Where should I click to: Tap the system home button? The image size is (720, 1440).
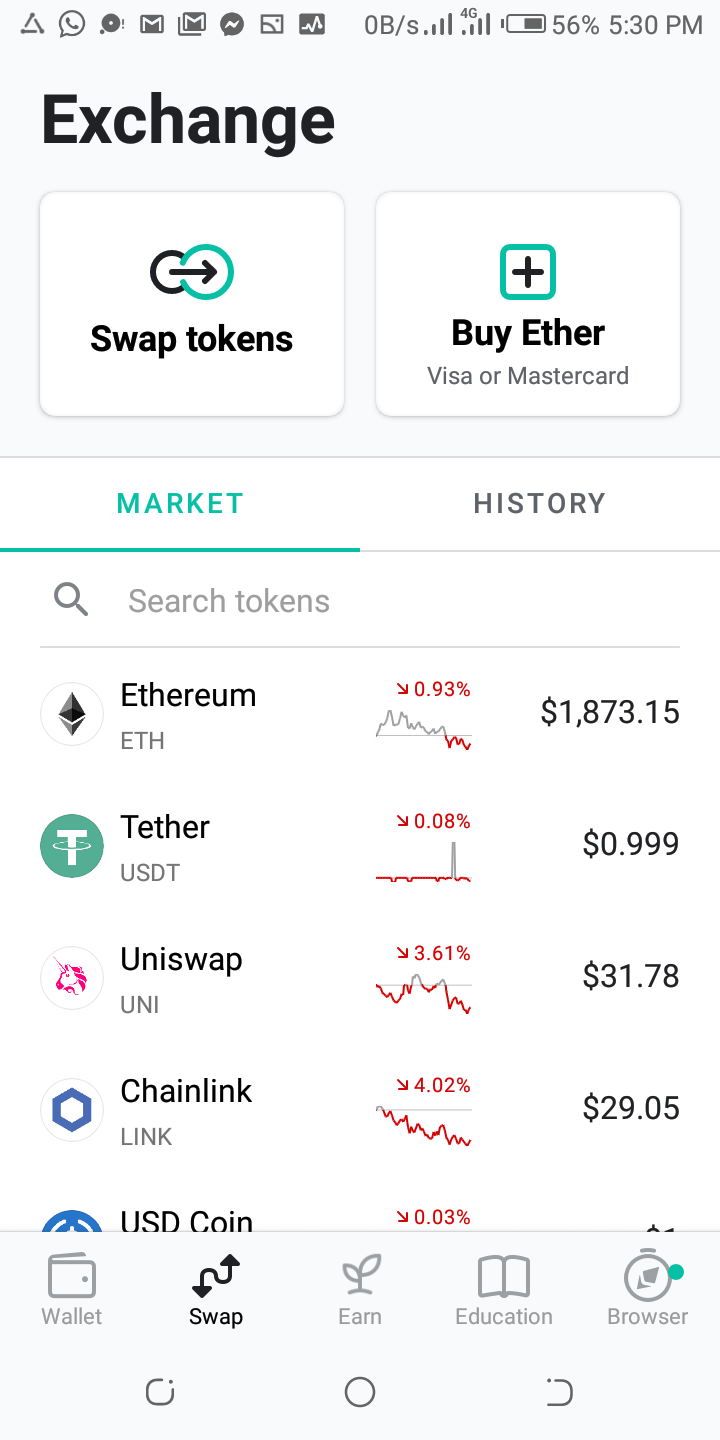click(360, 1391)
